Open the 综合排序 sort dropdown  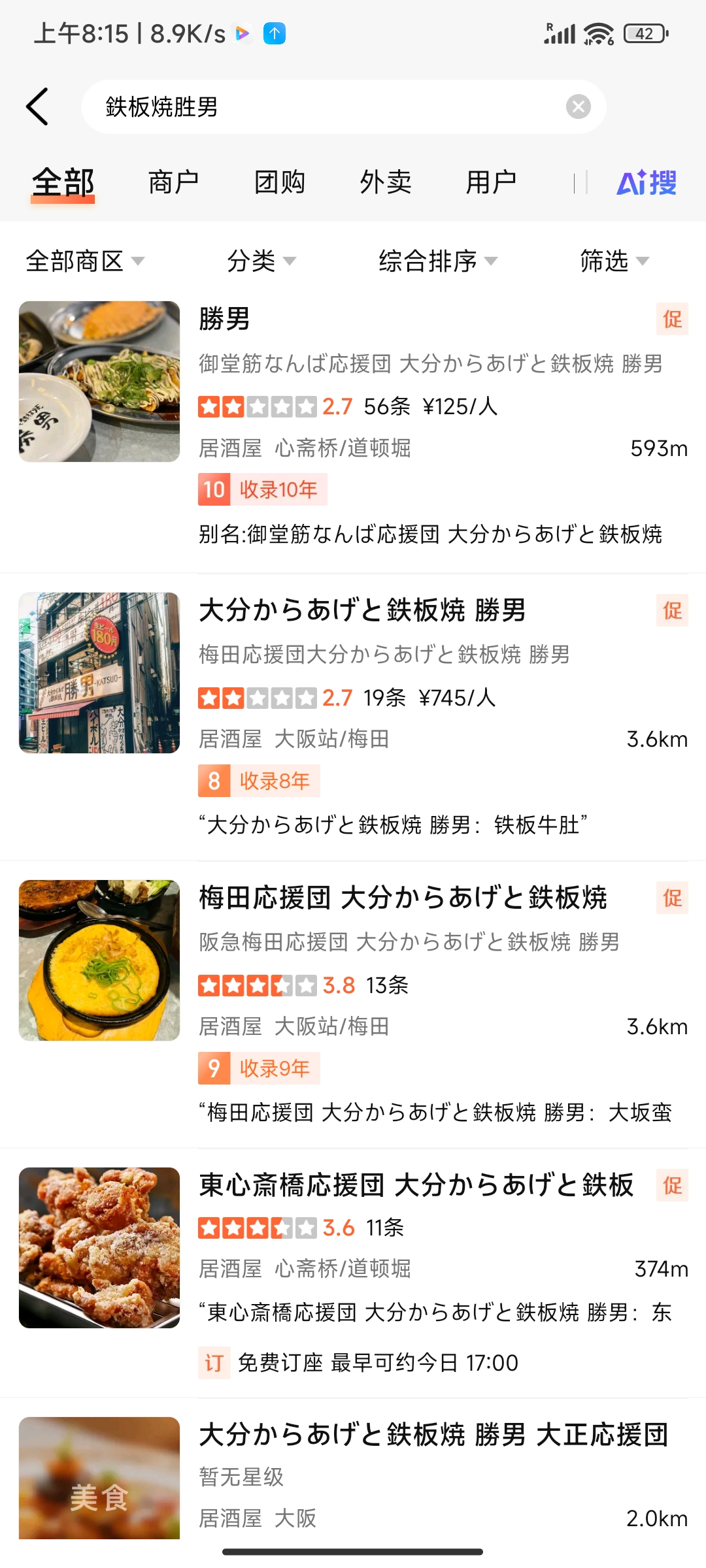click(x=437, y=261)
